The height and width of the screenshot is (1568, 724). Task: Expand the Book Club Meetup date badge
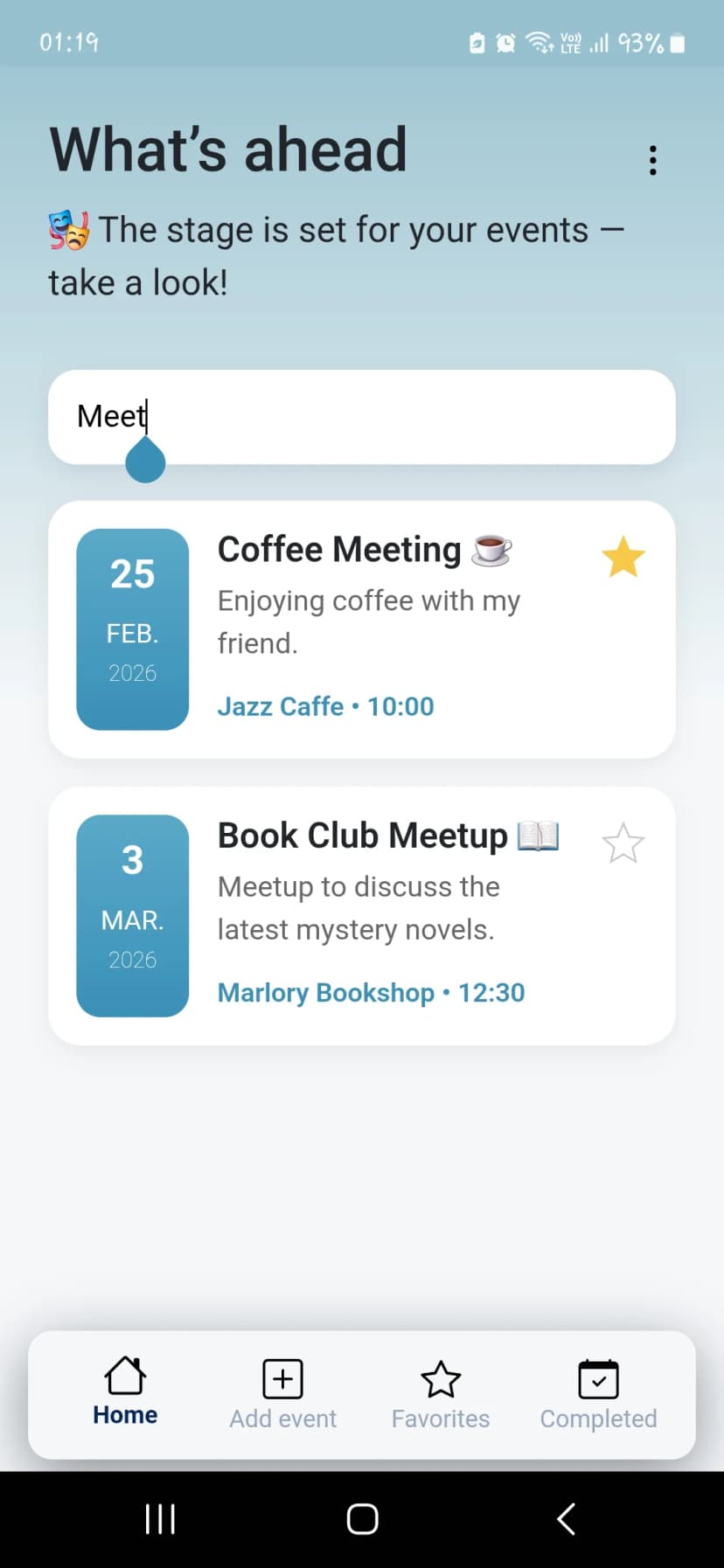(132, 914)
